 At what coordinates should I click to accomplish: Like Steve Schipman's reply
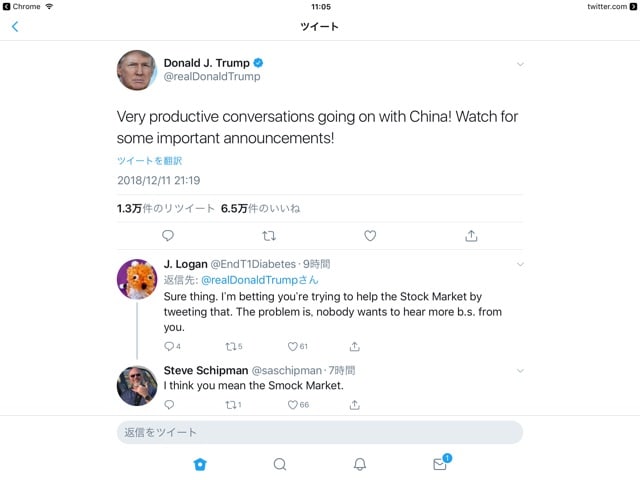(293, 405)
